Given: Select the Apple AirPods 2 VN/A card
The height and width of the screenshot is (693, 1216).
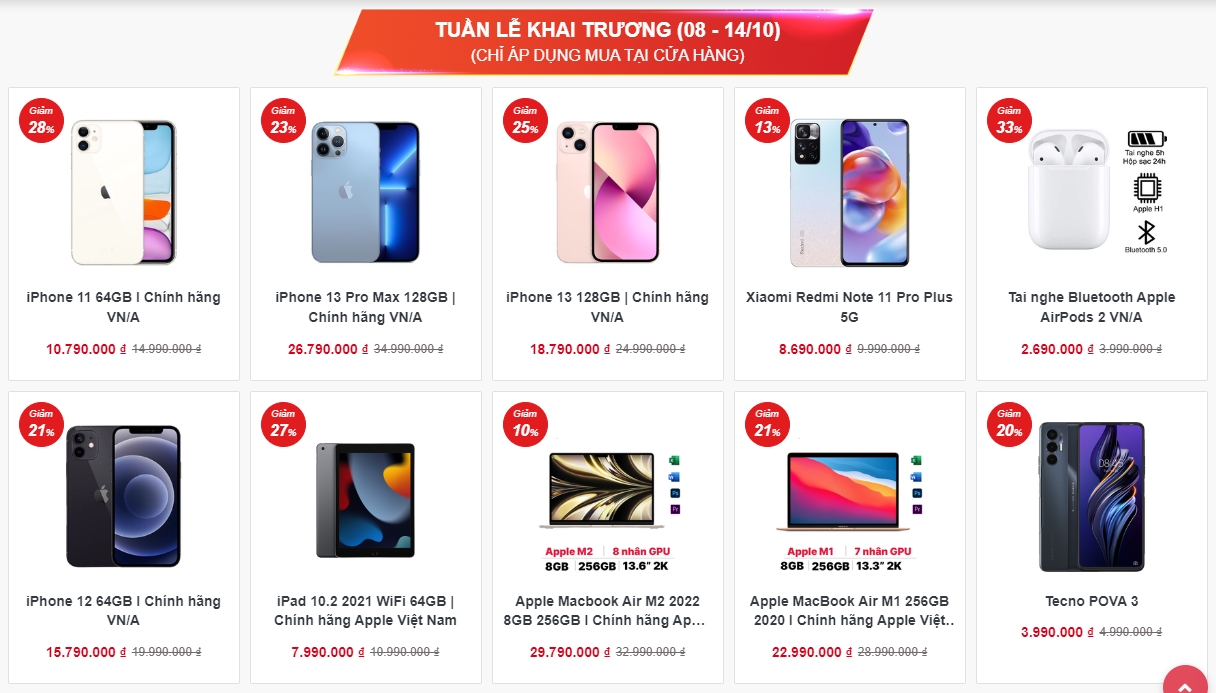Looking at the screenshot, I should [1091, 233].
